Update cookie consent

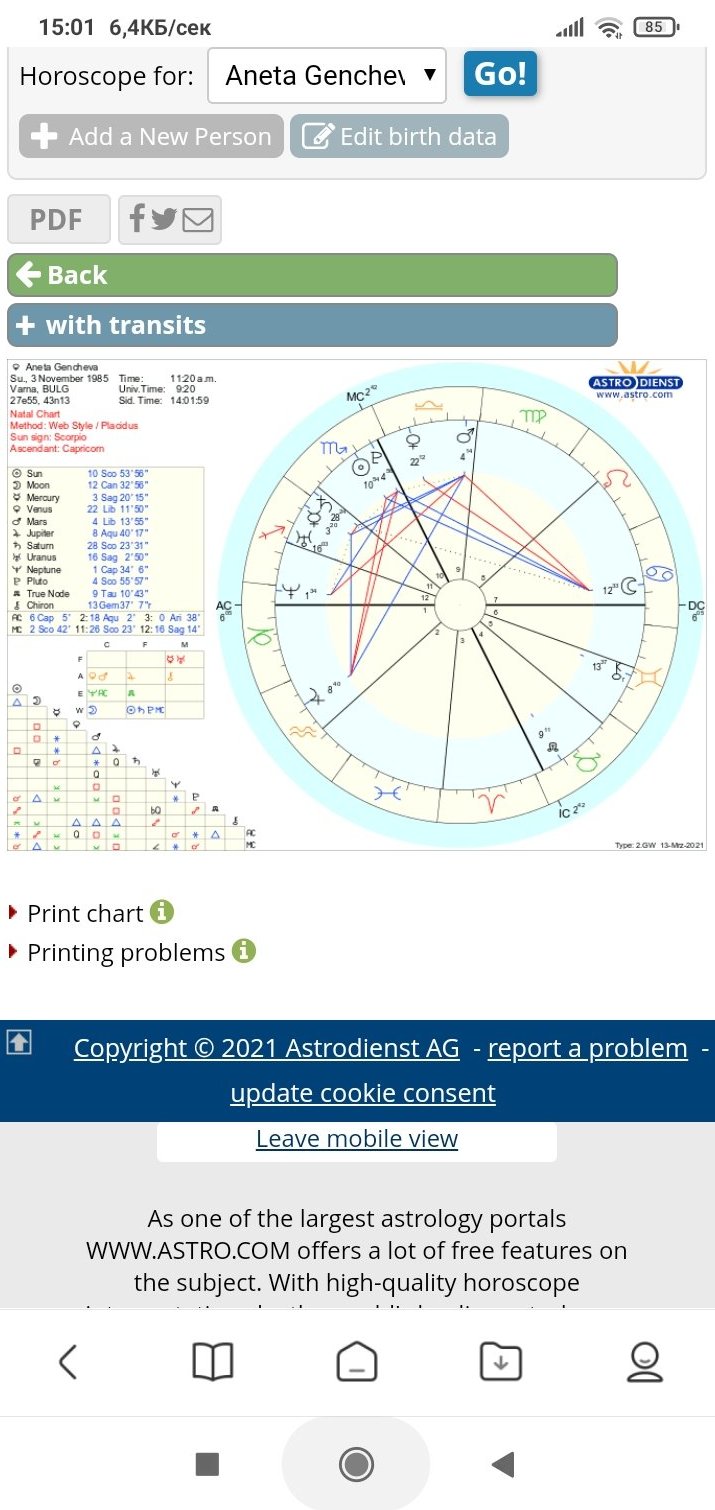[362, 1093]
